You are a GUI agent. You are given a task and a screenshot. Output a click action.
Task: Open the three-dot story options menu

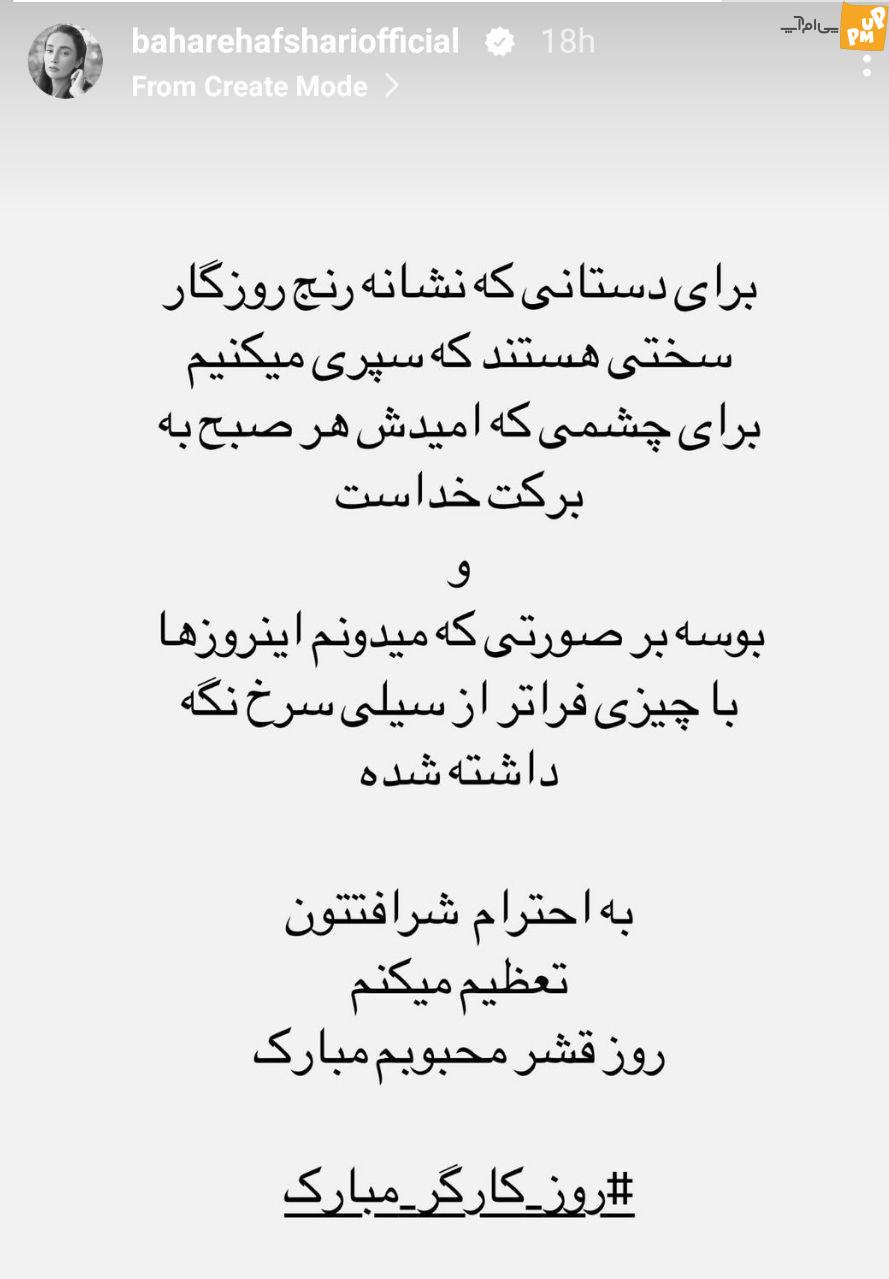867,65
